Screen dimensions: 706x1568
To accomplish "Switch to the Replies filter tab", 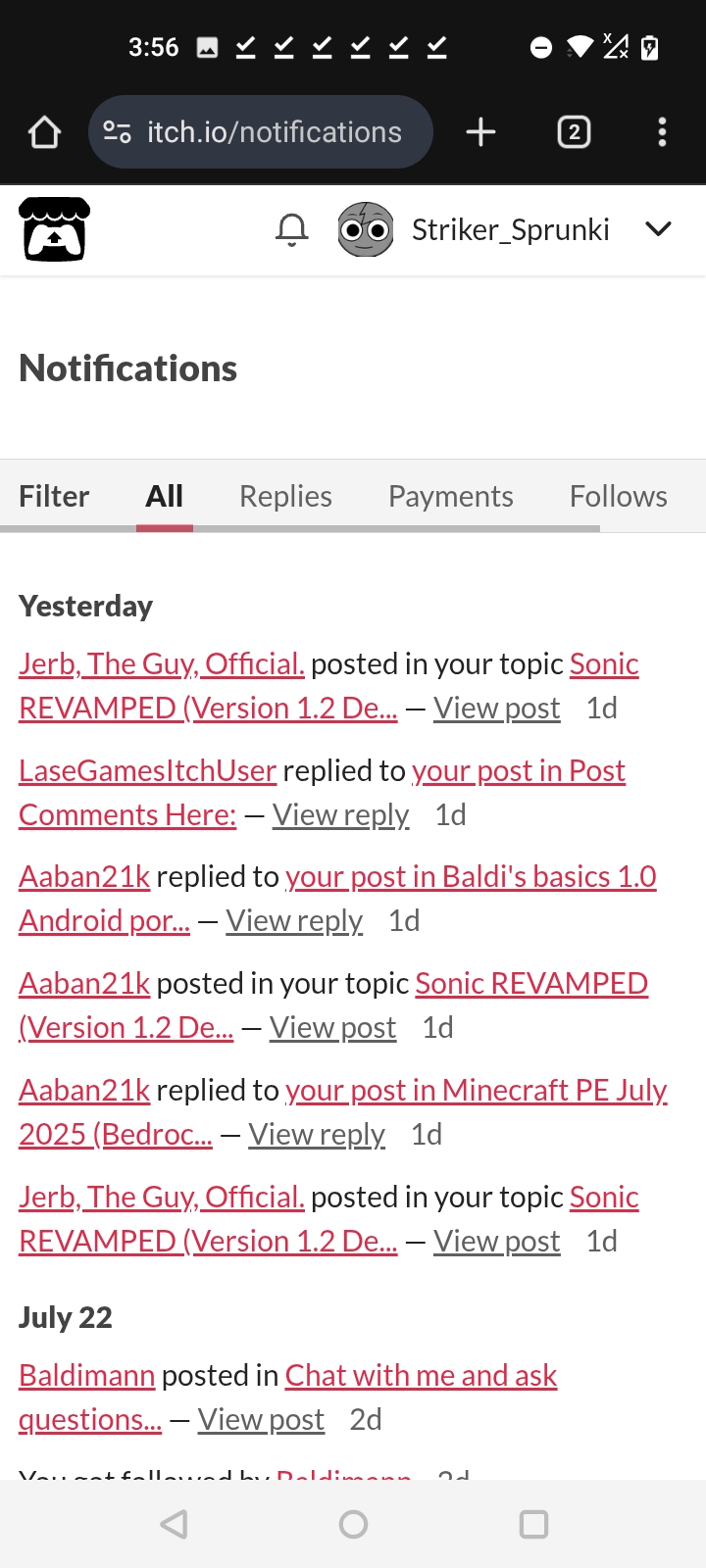I will pyautogui.click(x=285, y=496).
